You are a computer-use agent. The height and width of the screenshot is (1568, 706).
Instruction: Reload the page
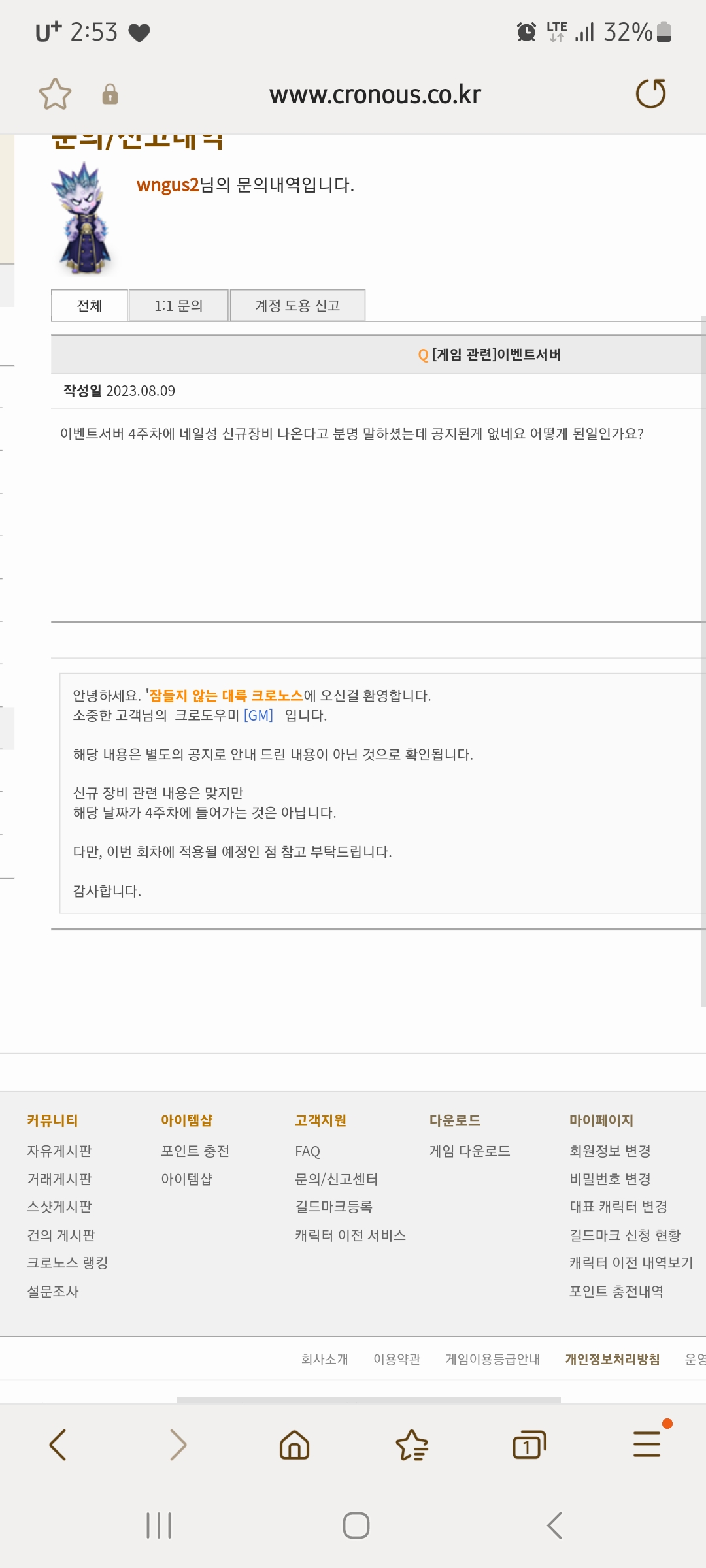650,93
